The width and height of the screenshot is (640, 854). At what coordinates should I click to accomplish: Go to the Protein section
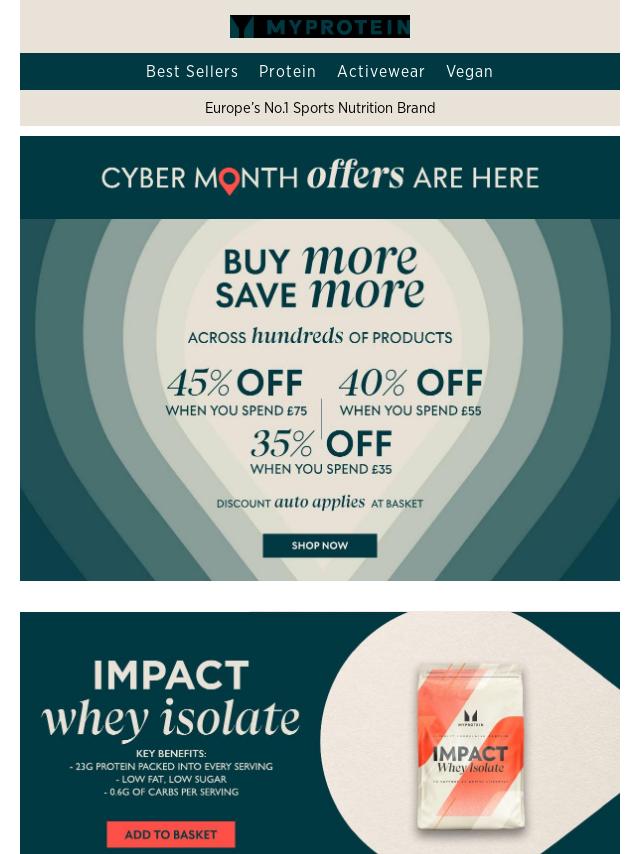[287, 72]
